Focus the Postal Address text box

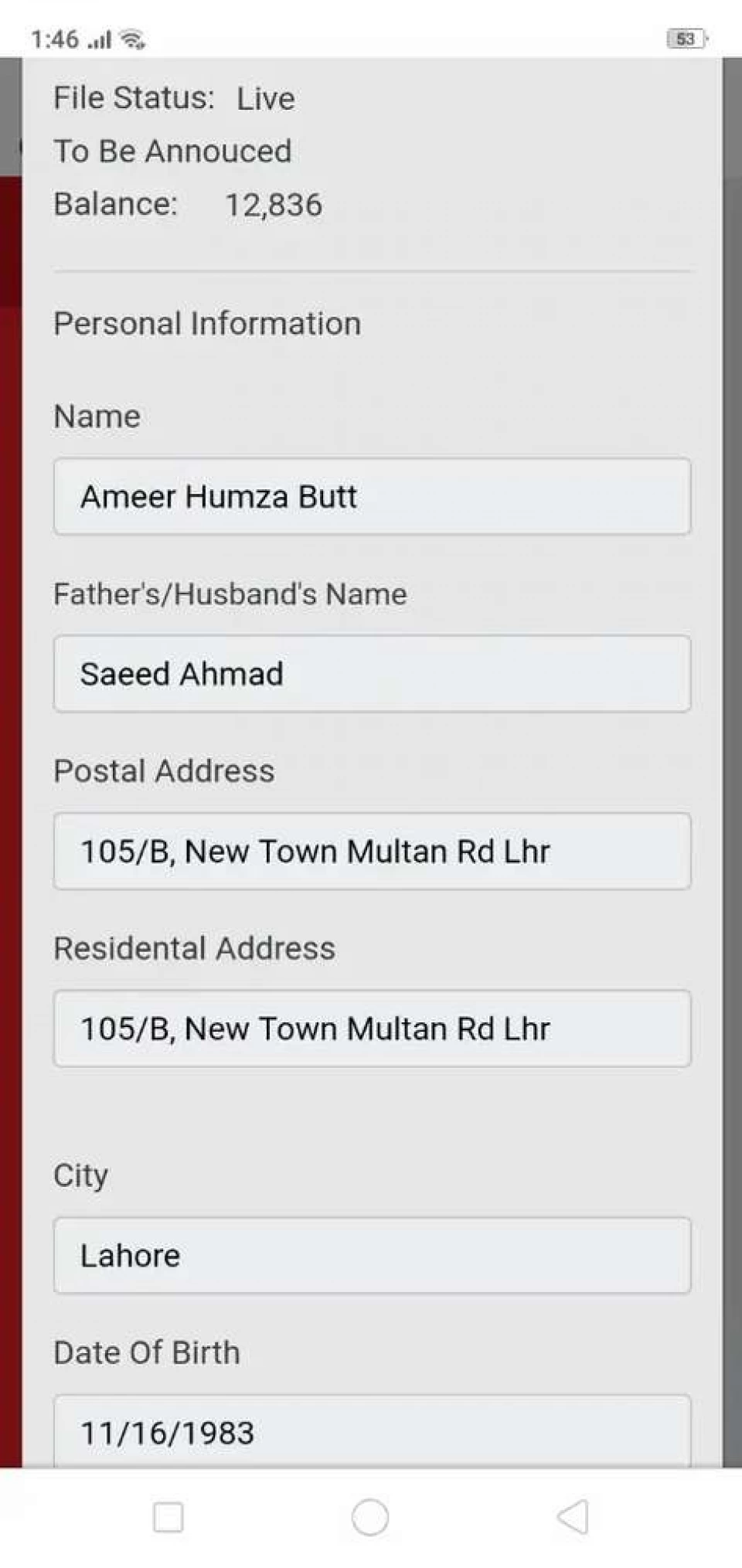pos(372,851)
